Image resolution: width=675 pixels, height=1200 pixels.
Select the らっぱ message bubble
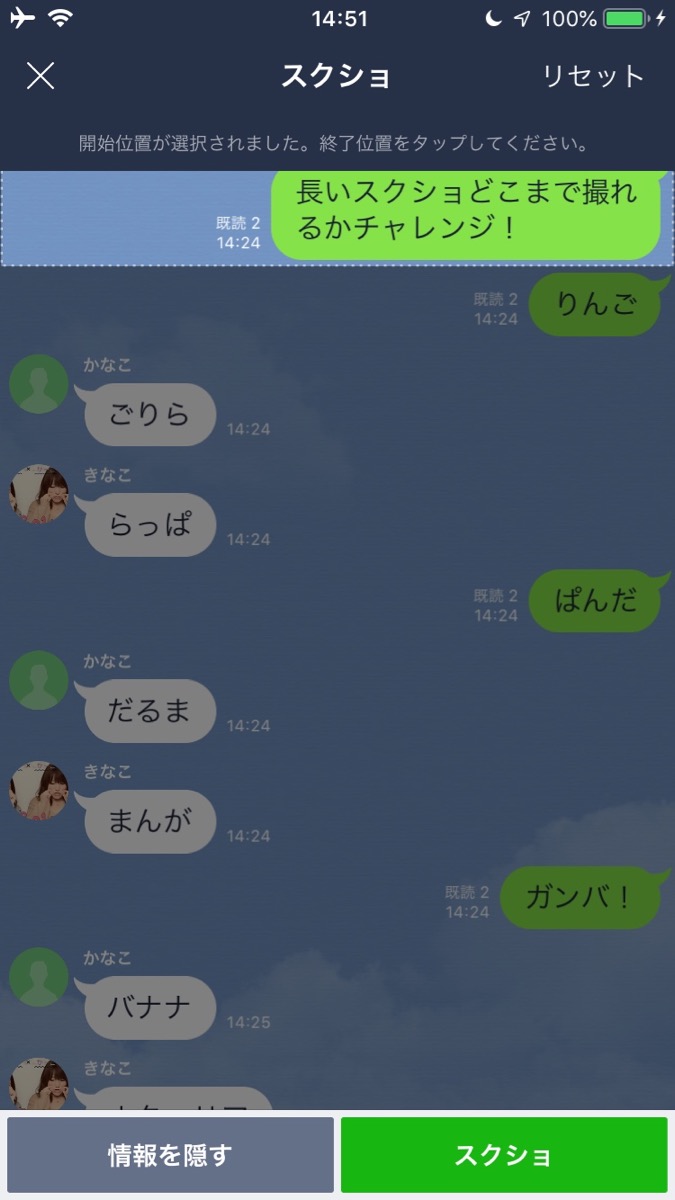point(150,524)
